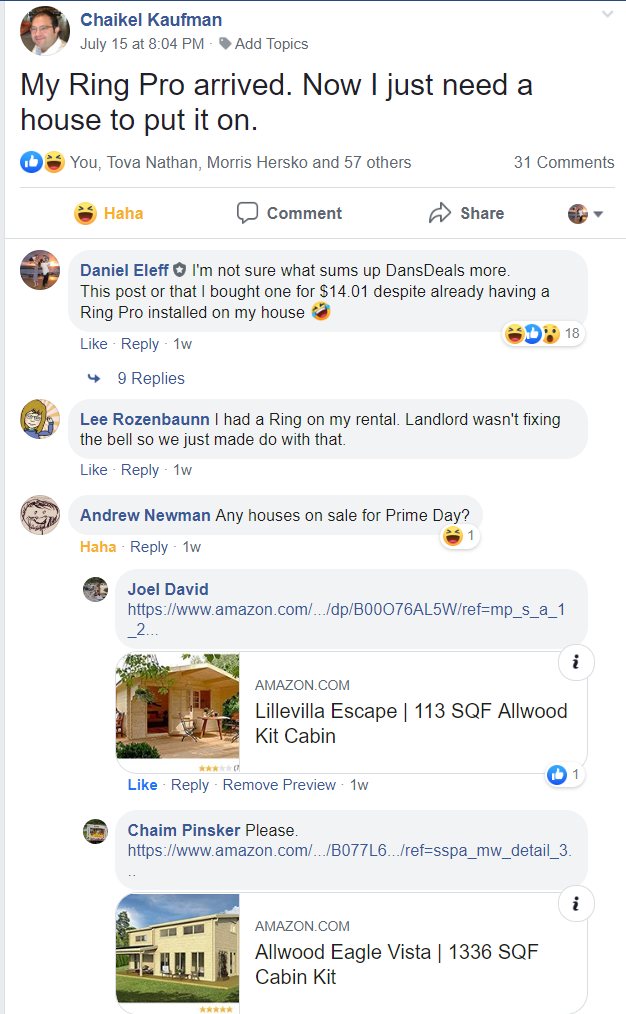626x1014 pixels.
Task: Open Chaikel Kaufman's profile
Action: coord(151,20)
